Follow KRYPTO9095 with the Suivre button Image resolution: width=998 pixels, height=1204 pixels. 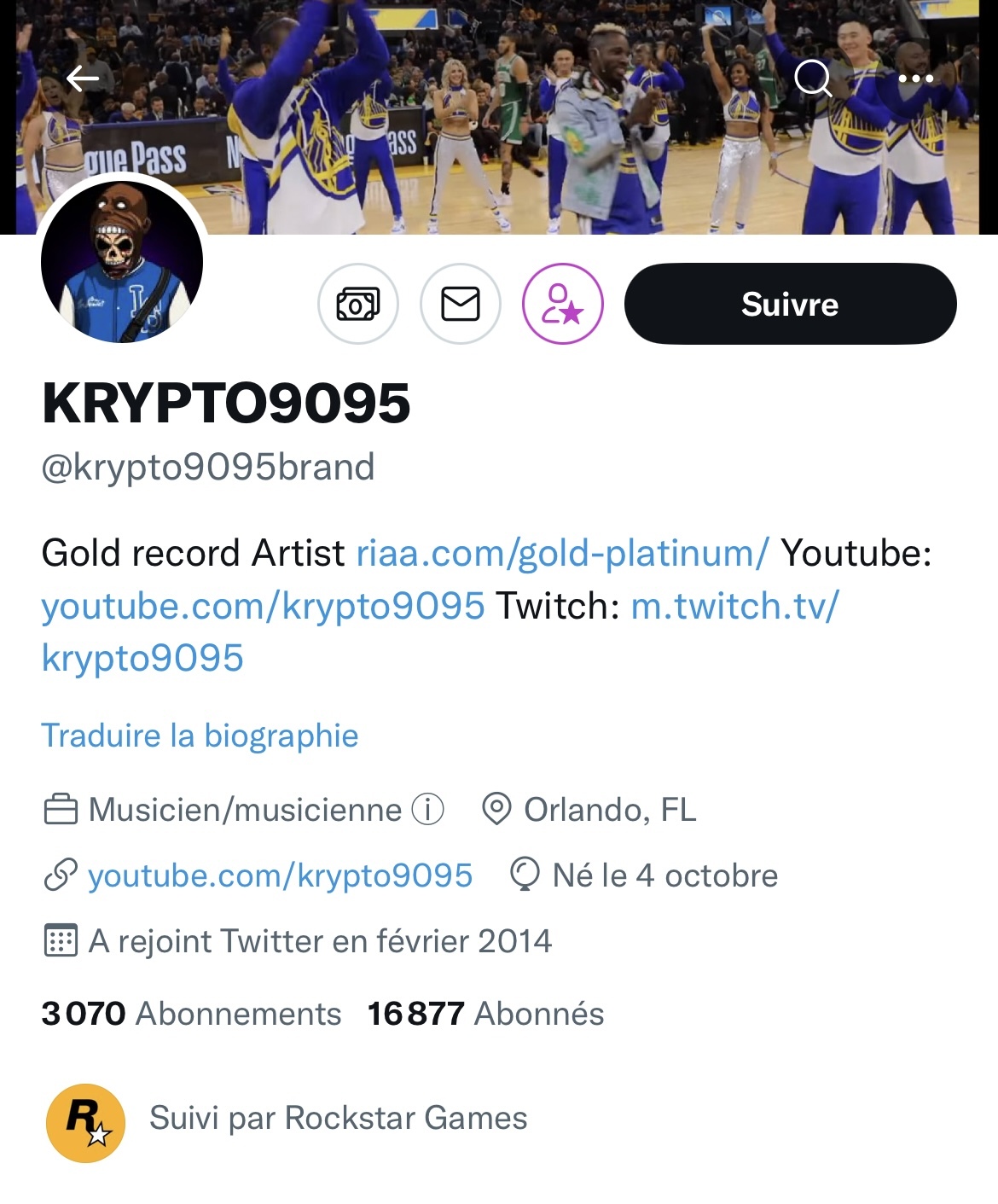click(x=790, y=304)
